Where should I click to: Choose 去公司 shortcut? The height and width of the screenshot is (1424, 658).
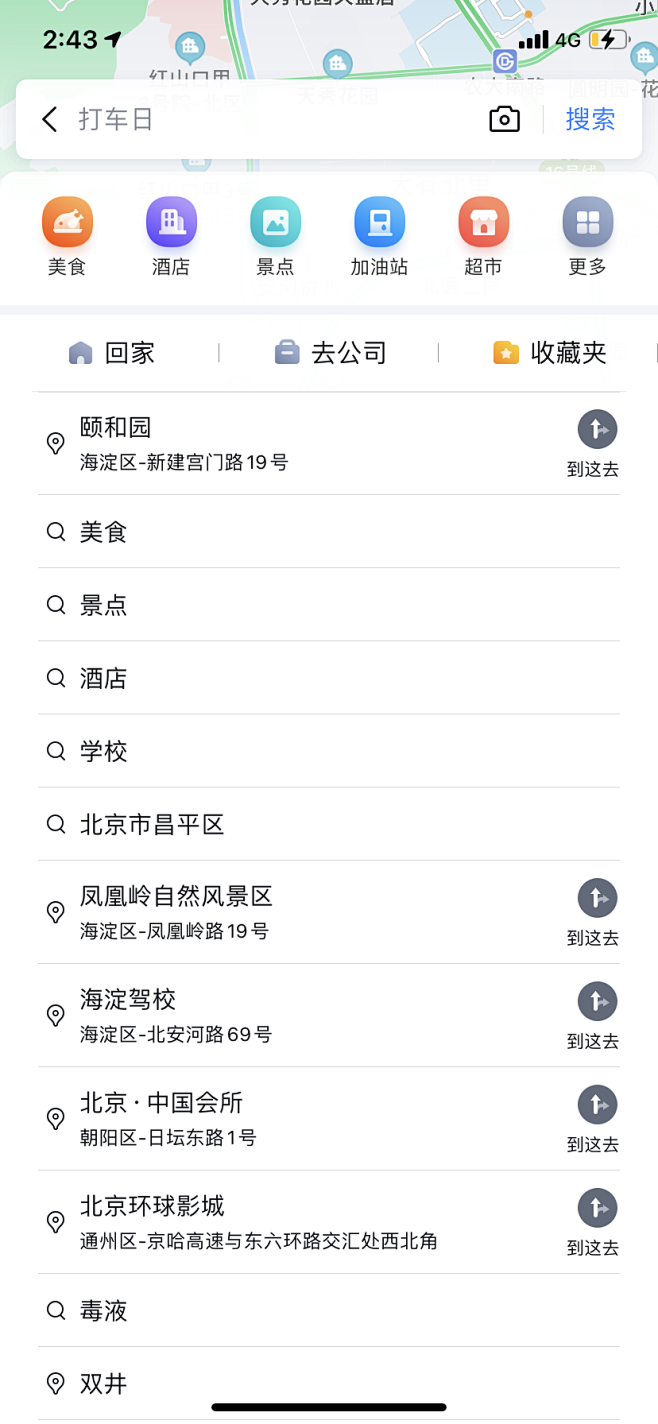(330, 352)
